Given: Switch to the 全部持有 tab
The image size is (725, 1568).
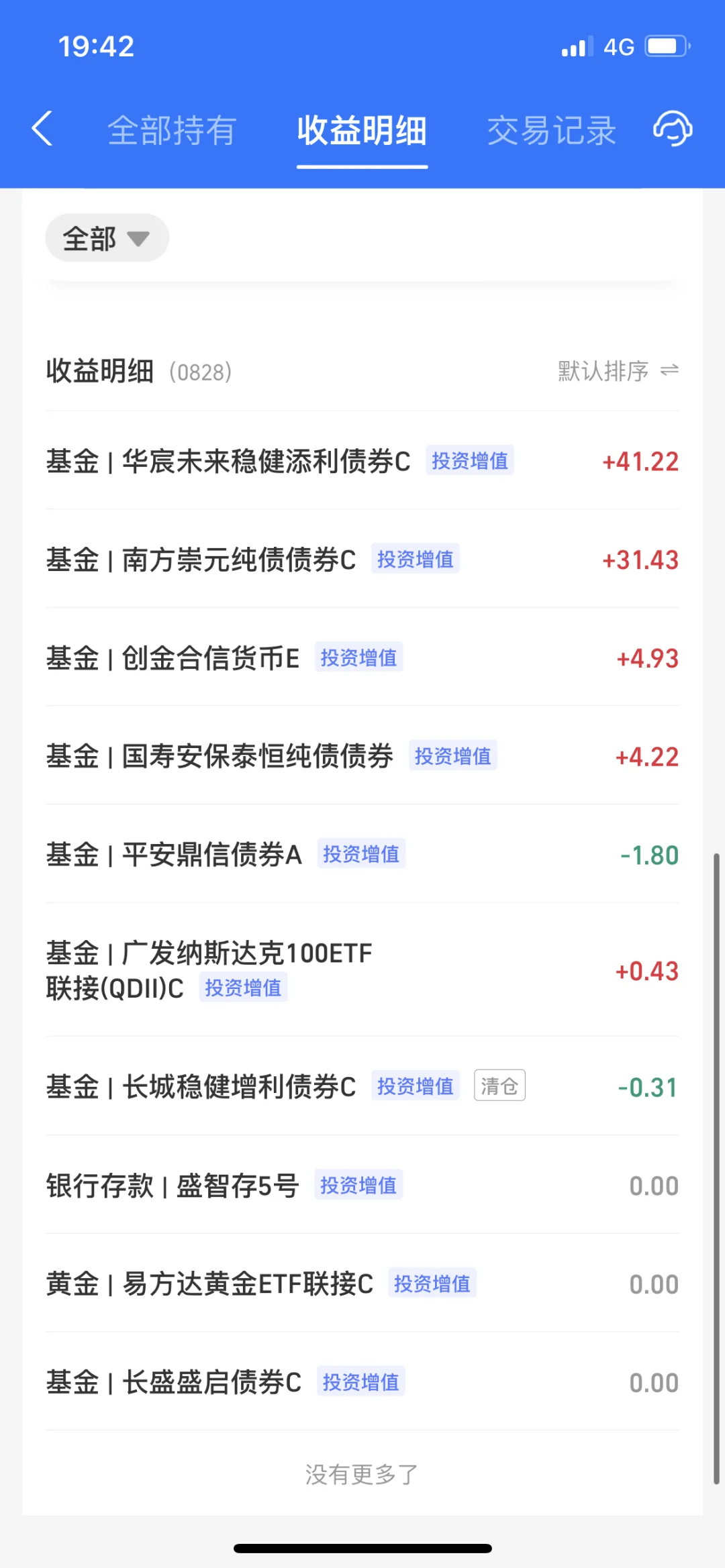Looking at the screenshot, I should [172, 129].
